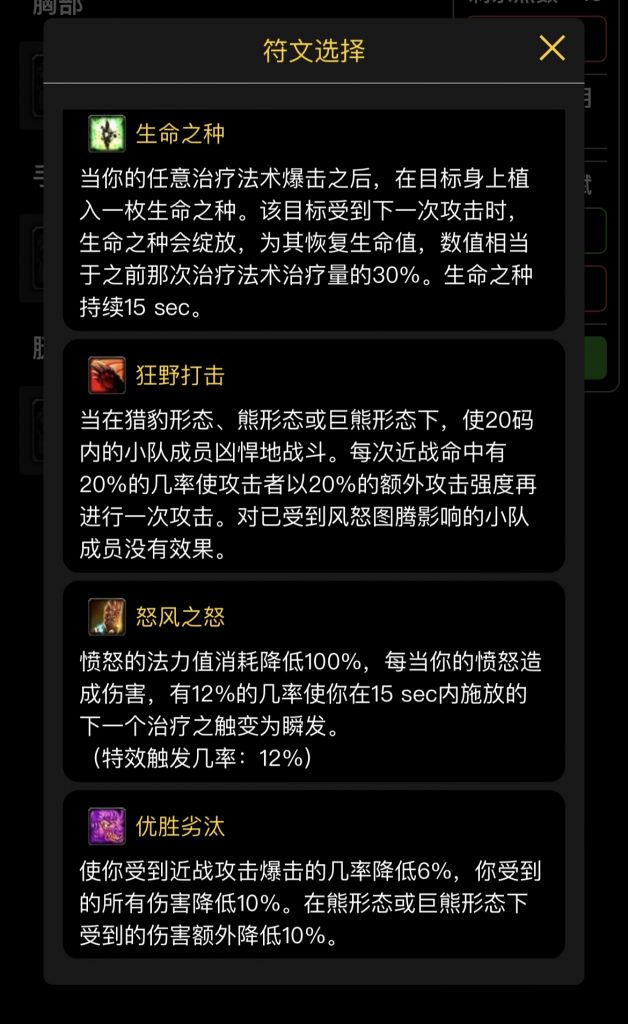Screen dimensions: 628x1024
Task: Select the 优胜劣汰 rune
Action: click(x=314, y=873)
